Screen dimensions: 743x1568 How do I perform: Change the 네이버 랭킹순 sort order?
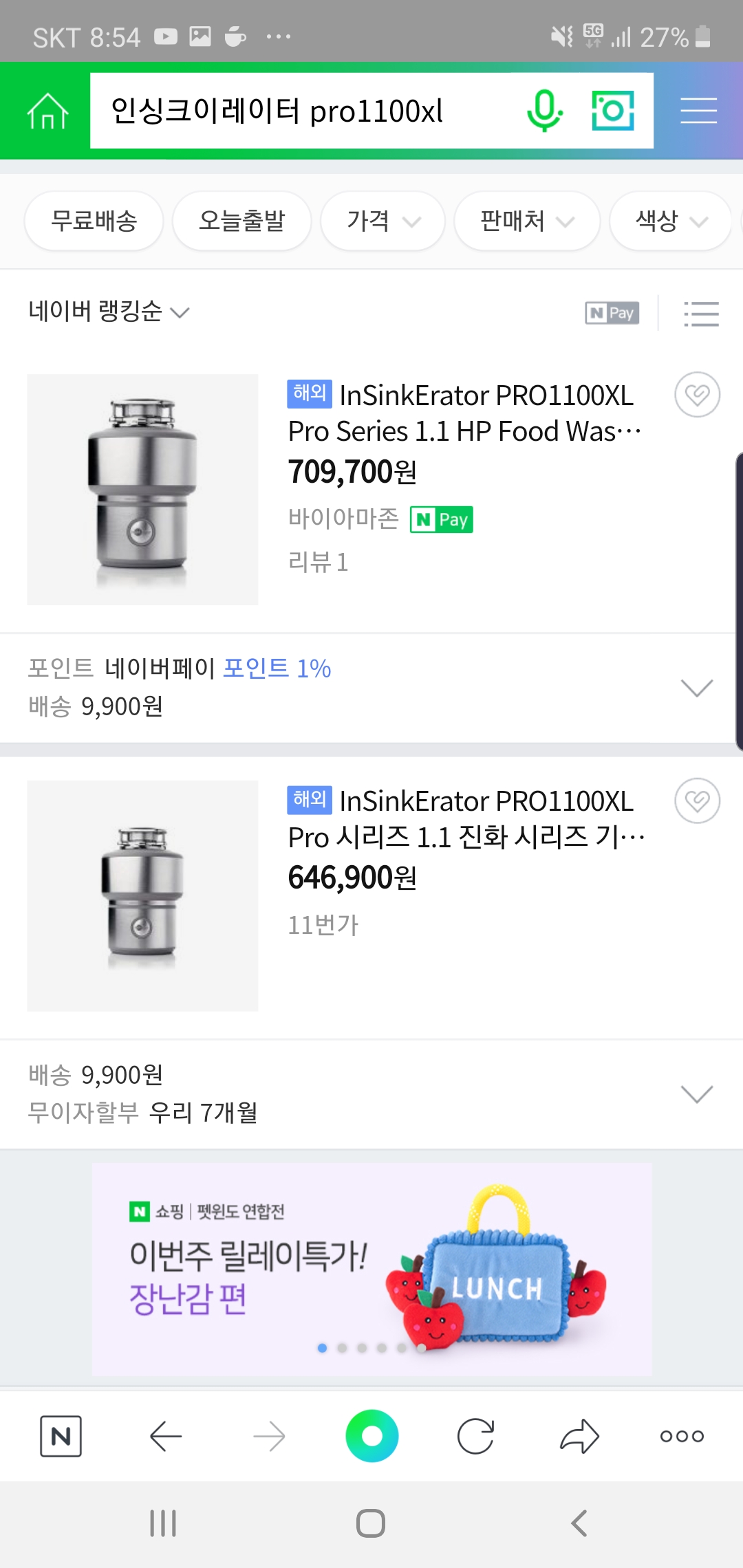click(108, 312)
